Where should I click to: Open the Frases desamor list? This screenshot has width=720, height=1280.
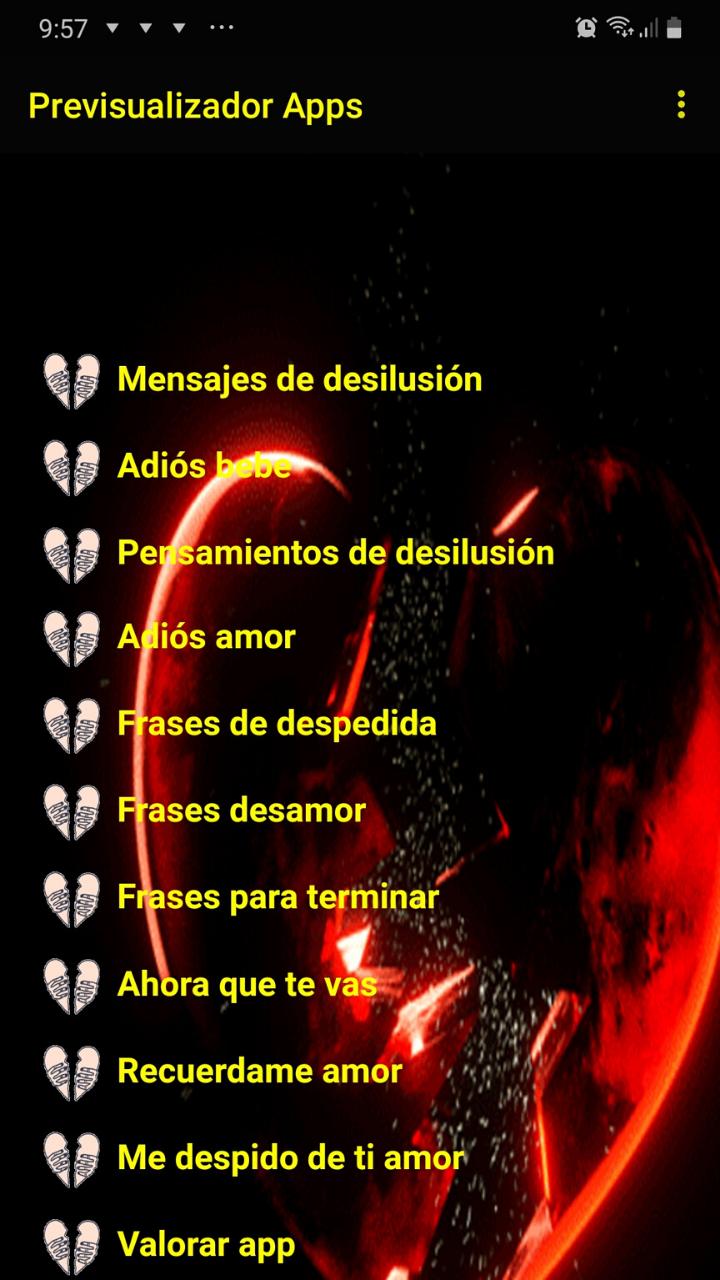coord(241,810)
